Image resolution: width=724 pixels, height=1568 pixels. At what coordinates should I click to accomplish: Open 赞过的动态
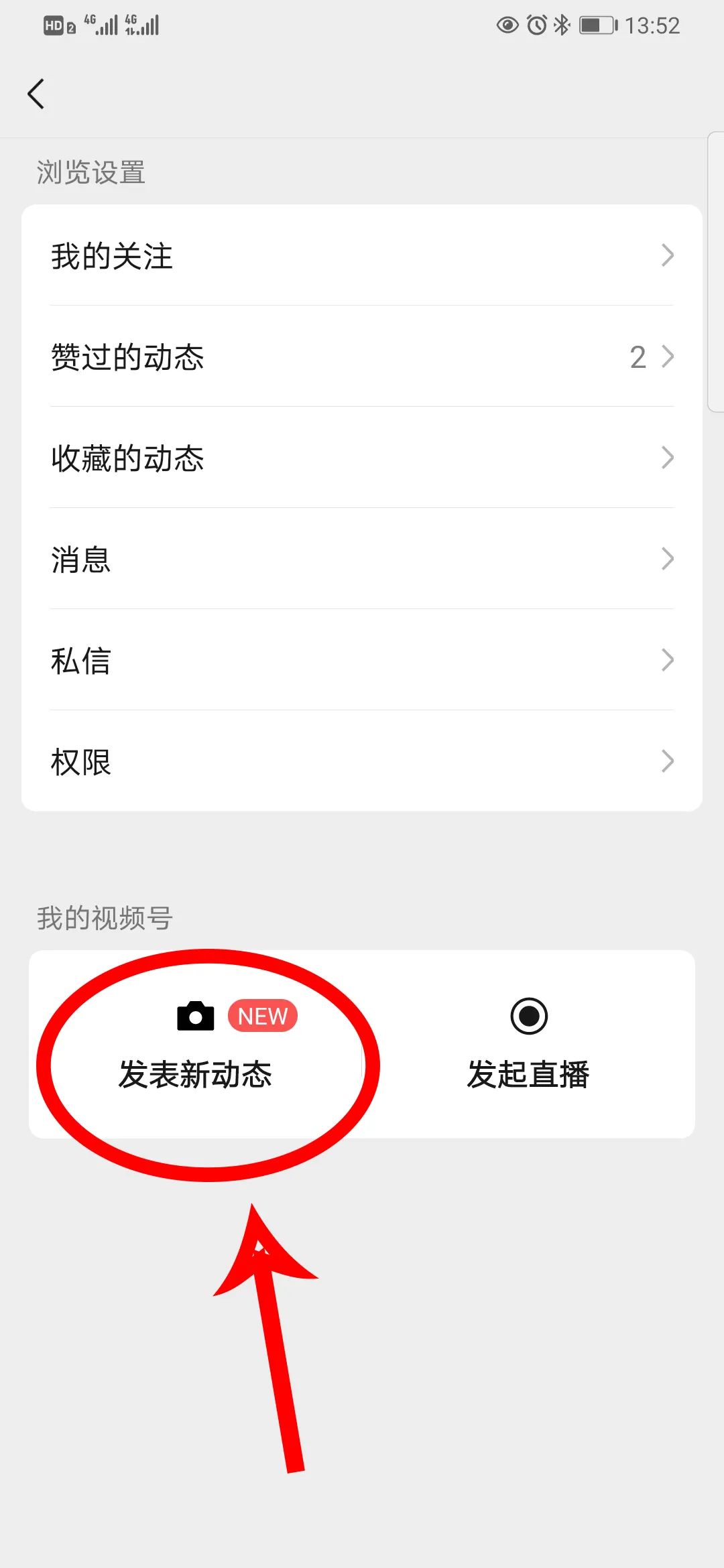[362, 356]
